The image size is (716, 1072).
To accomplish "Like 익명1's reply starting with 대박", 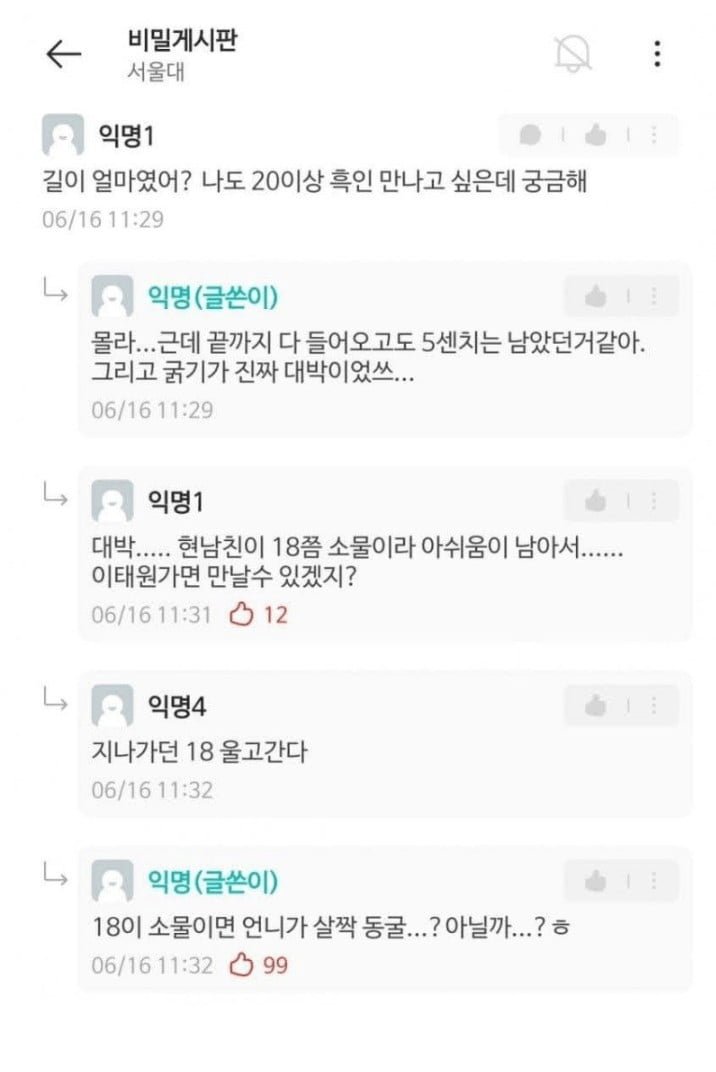I will 596,500.
